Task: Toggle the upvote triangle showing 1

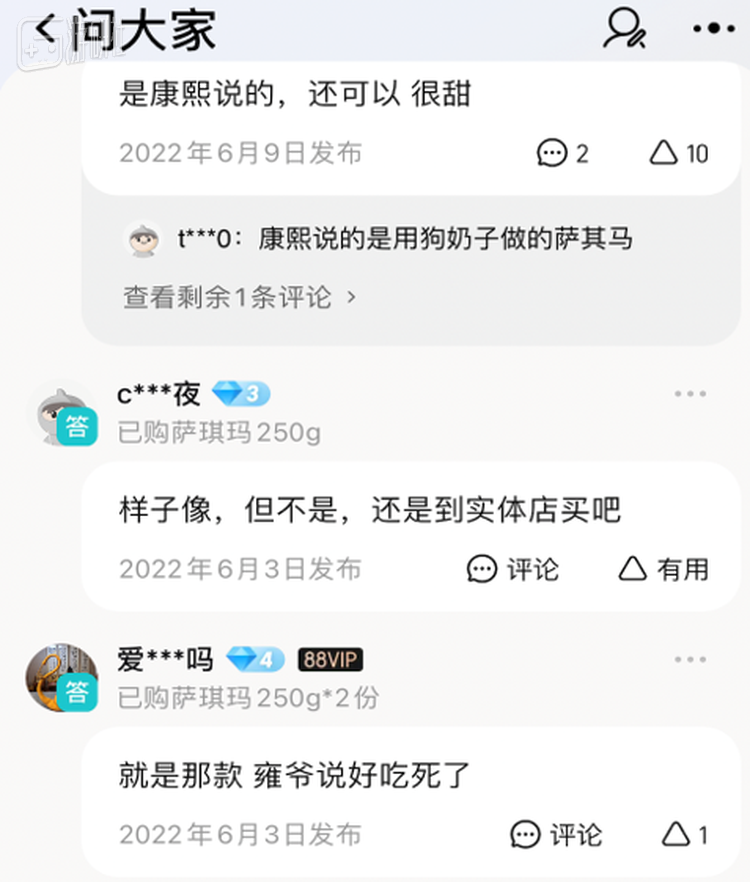Action: (x=681, y=834)
